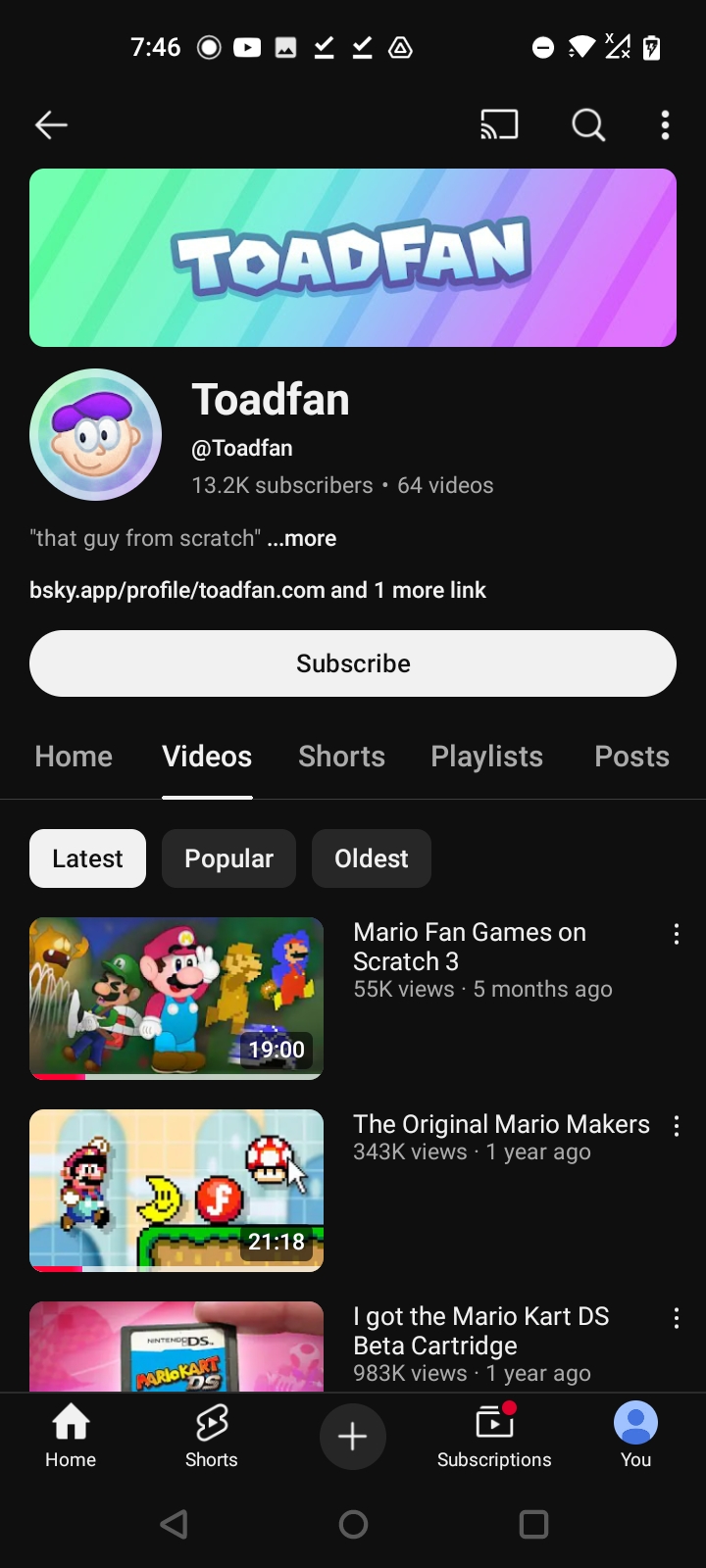Play Mario Fan Games on Scratch 3
The height and width of the screenshot is (1568, 706).
tap(176, 998)
